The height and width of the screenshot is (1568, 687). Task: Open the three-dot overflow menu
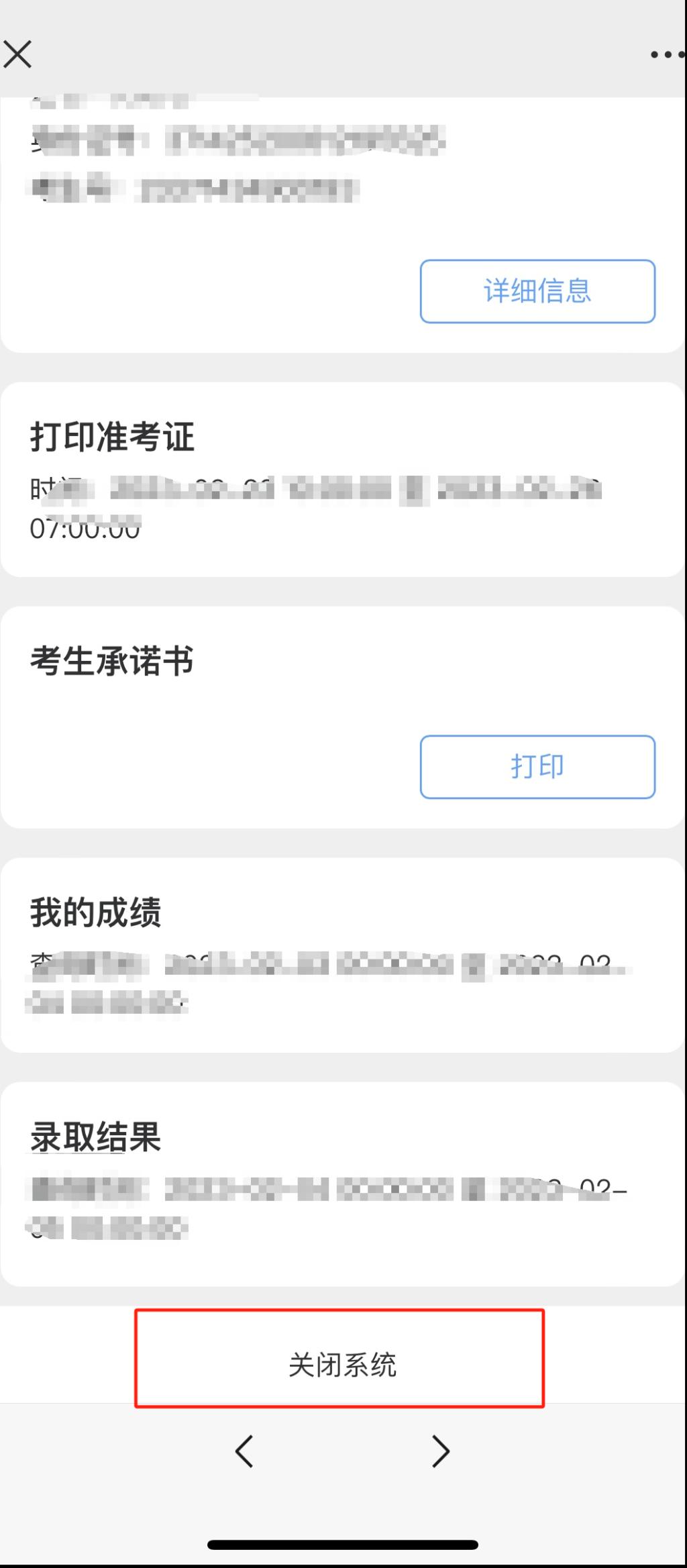666,54
